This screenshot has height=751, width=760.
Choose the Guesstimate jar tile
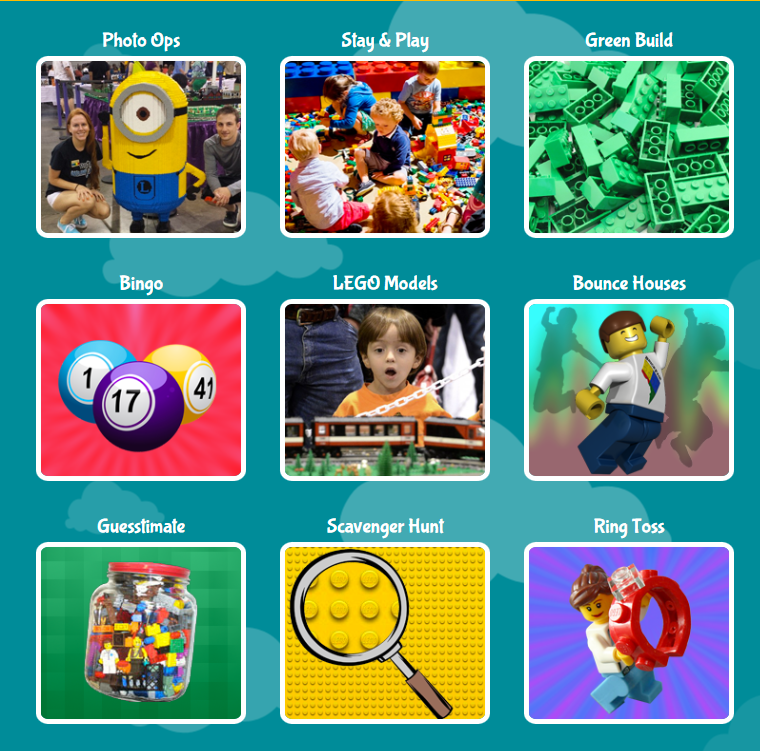(x=141, y=633)
